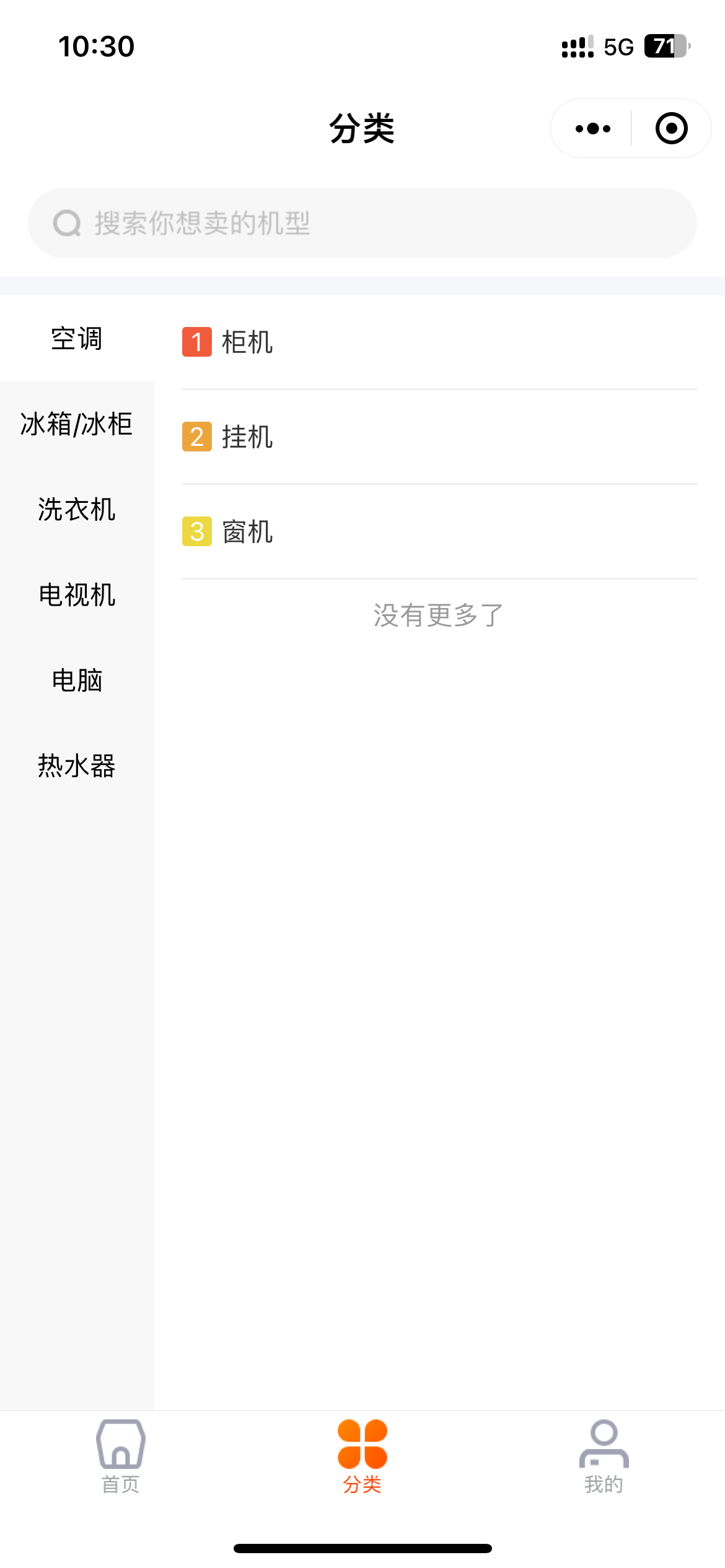Select the 热水器 category
This screenshot has height=1568, width=725.
pos(77,766)
